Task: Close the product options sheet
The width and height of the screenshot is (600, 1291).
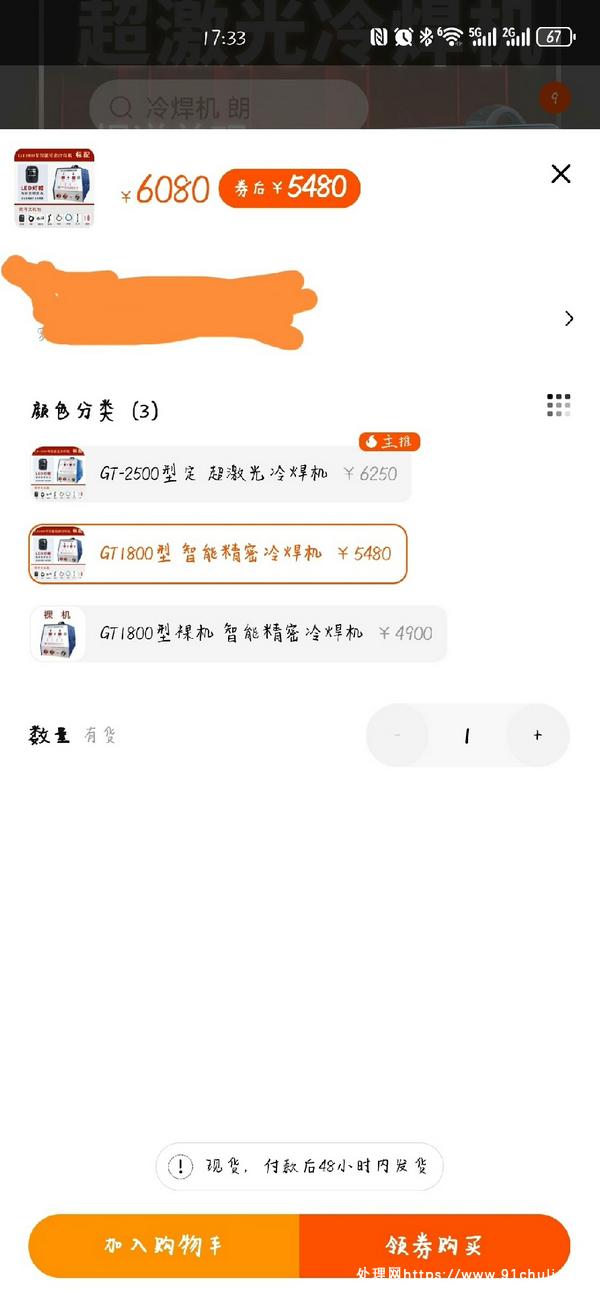Action: pyautogui.click(x=561, y=174)
